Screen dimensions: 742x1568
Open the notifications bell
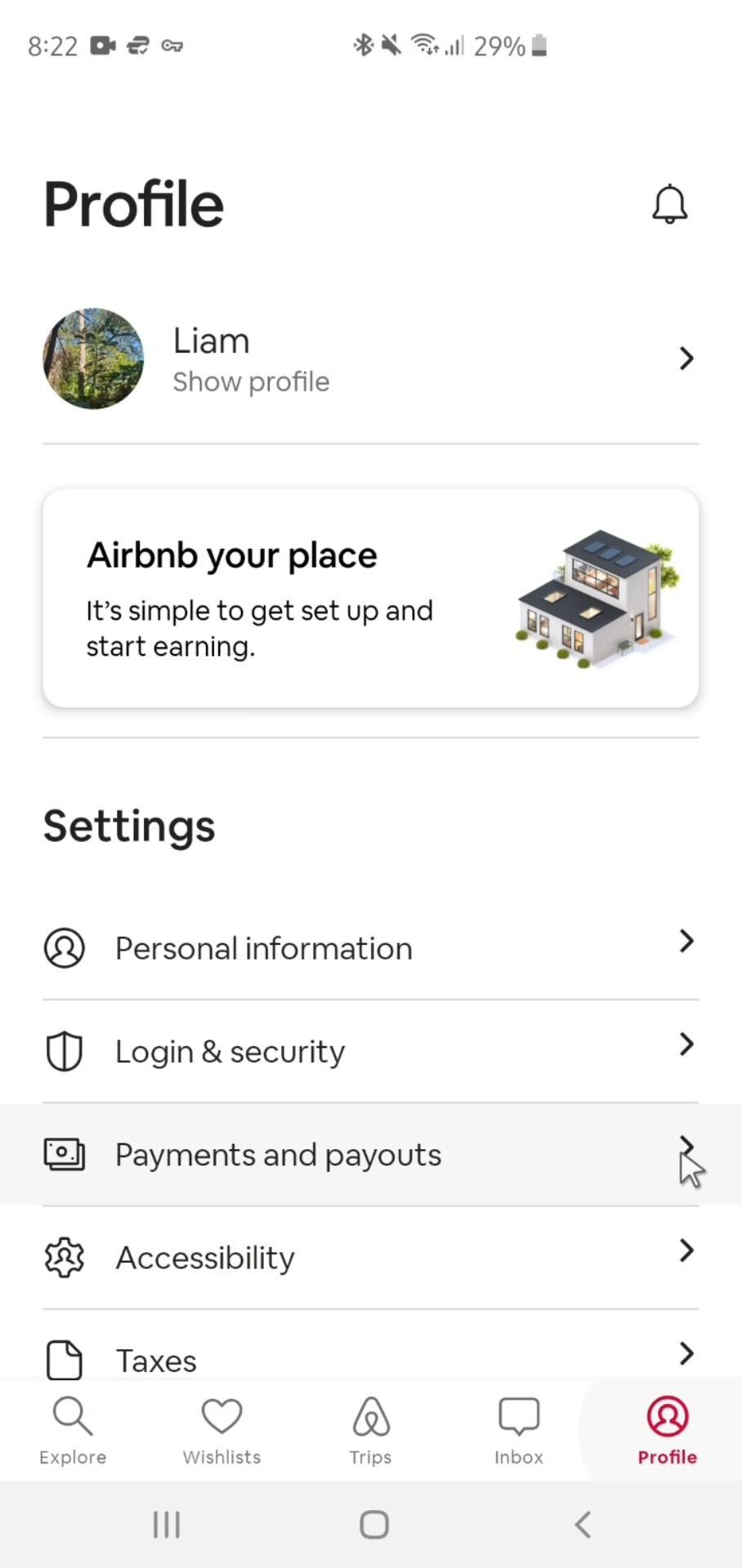pyautogui.click(x=669, y=204)
